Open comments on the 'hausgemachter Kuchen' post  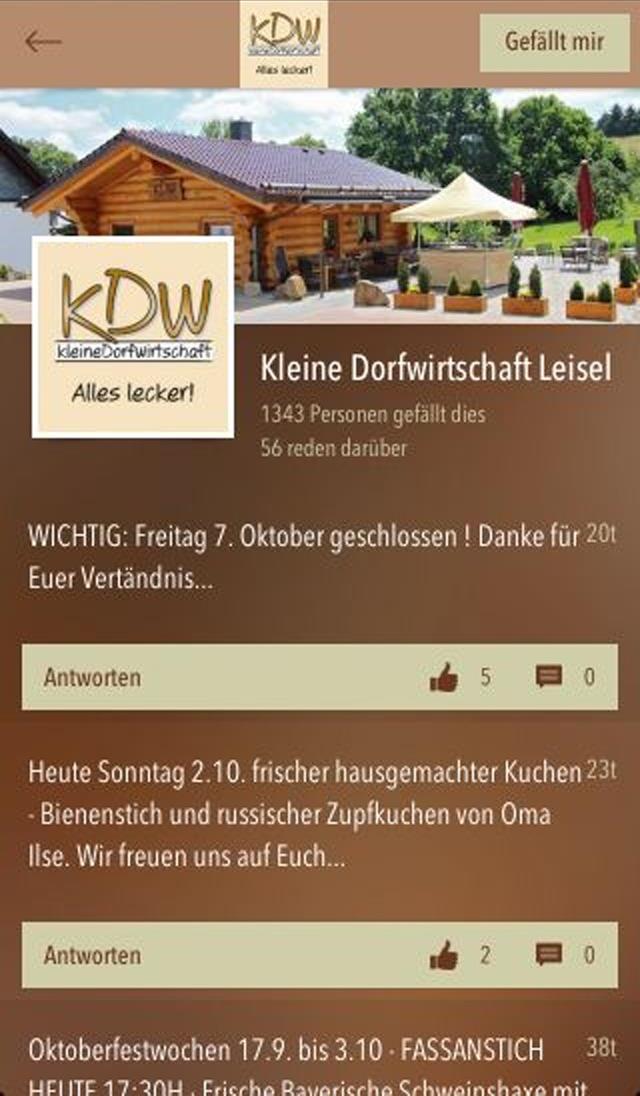pyautogui.click(x=549, y=955)
